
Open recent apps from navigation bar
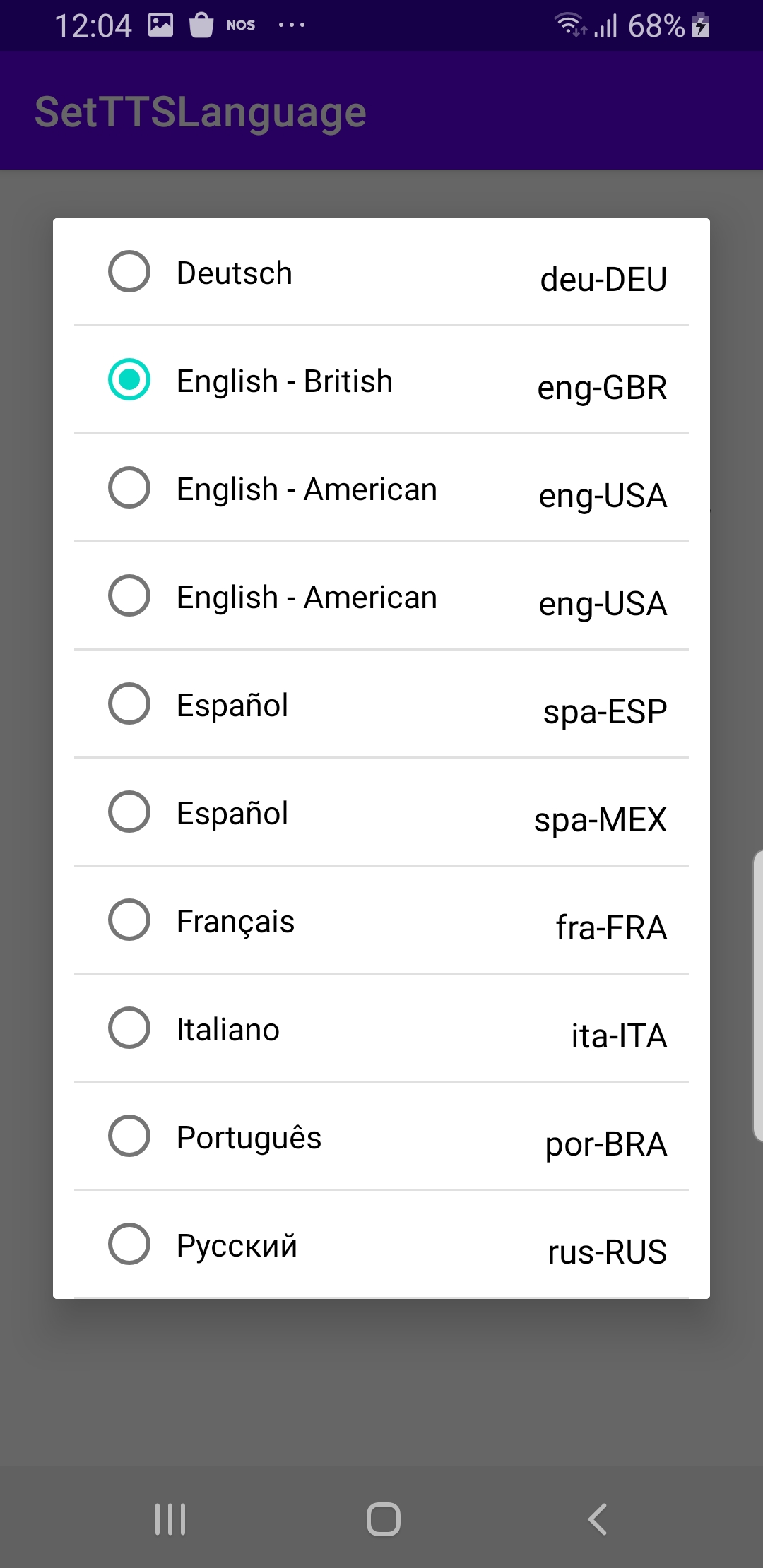[170, 1519]
